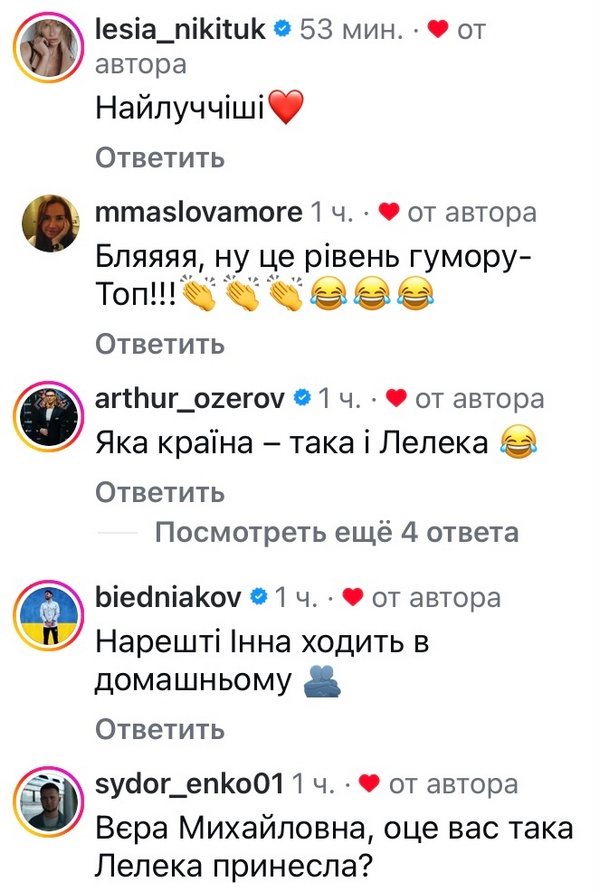
Task: Tap the biedniakov username
Action: point(169,597)
